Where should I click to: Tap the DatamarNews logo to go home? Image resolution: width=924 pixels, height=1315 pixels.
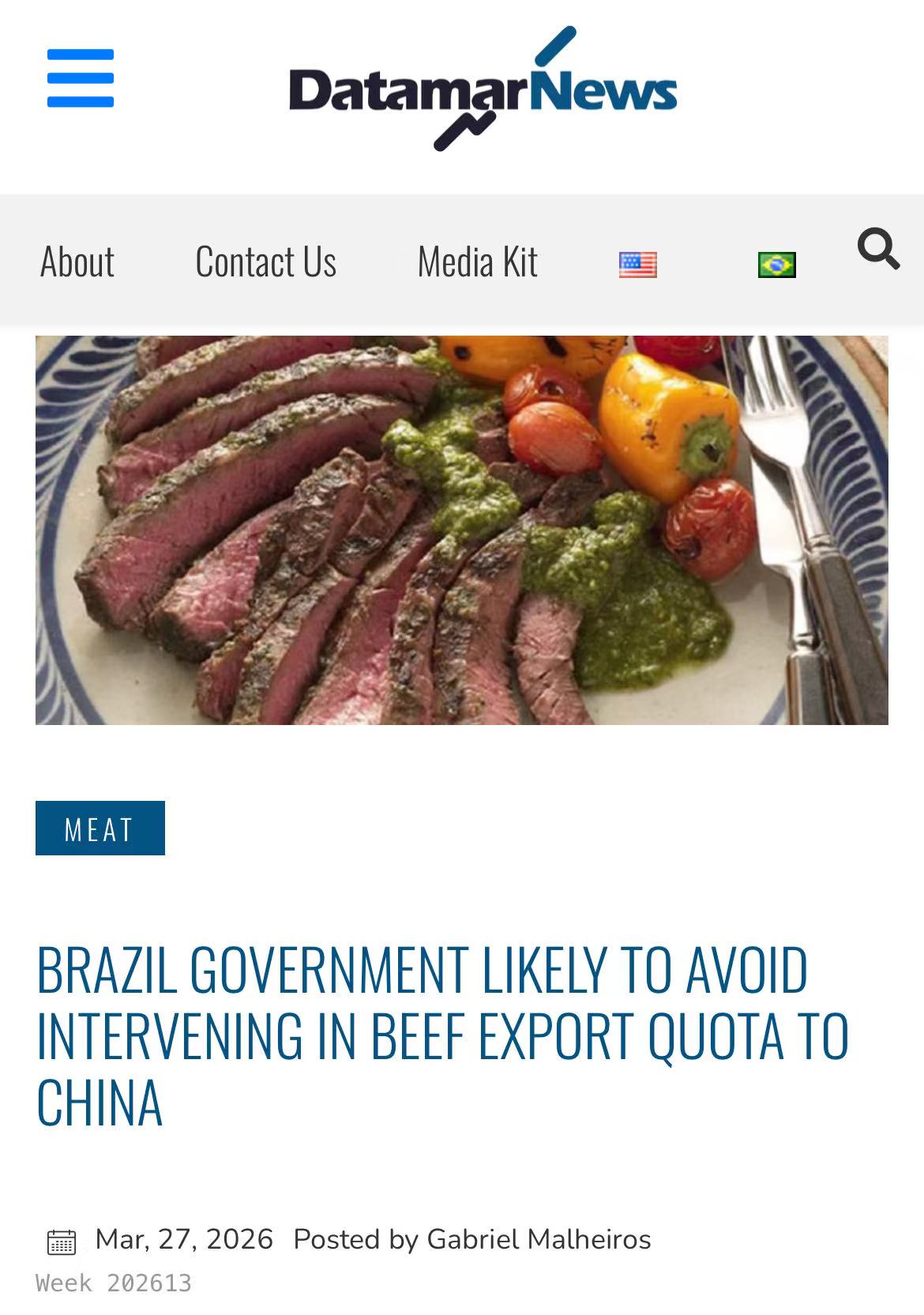tap(483, 89)
